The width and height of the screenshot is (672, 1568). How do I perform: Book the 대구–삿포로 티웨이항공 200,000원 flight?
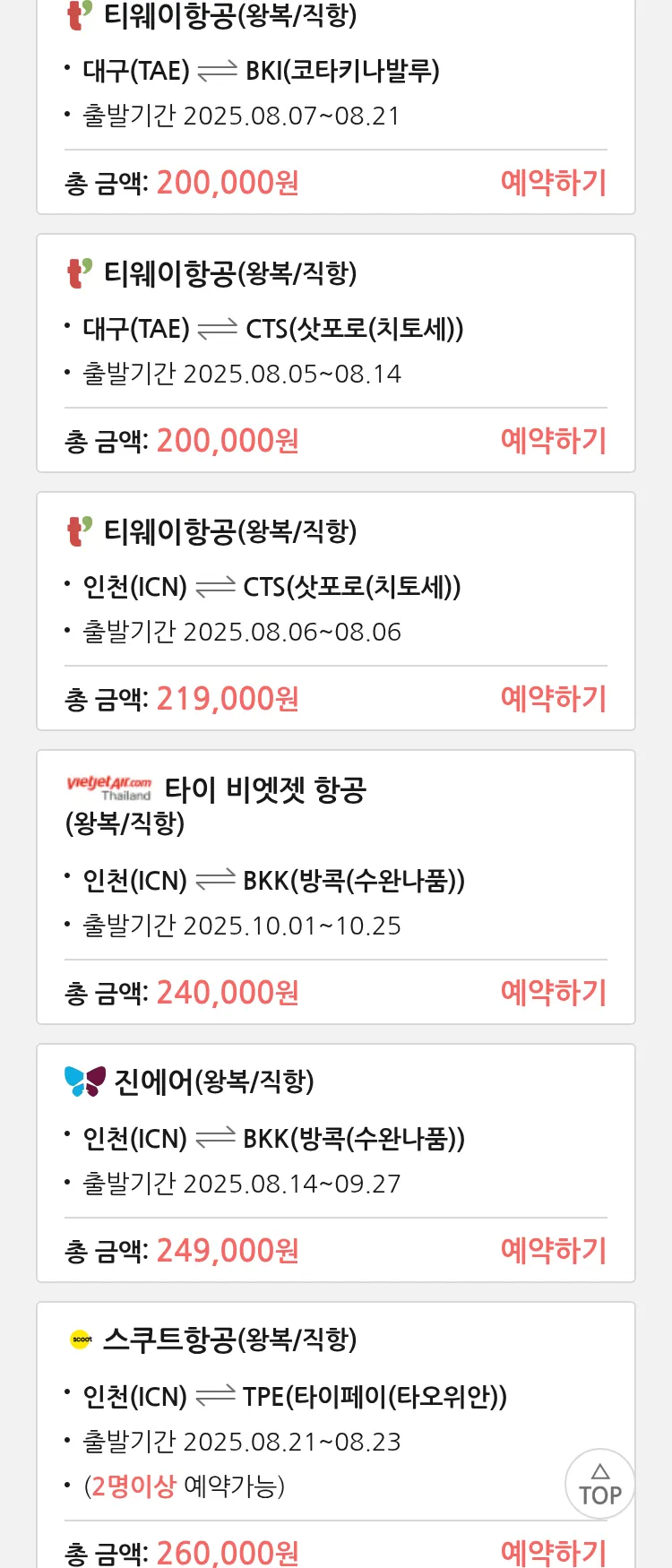point(553,441)
